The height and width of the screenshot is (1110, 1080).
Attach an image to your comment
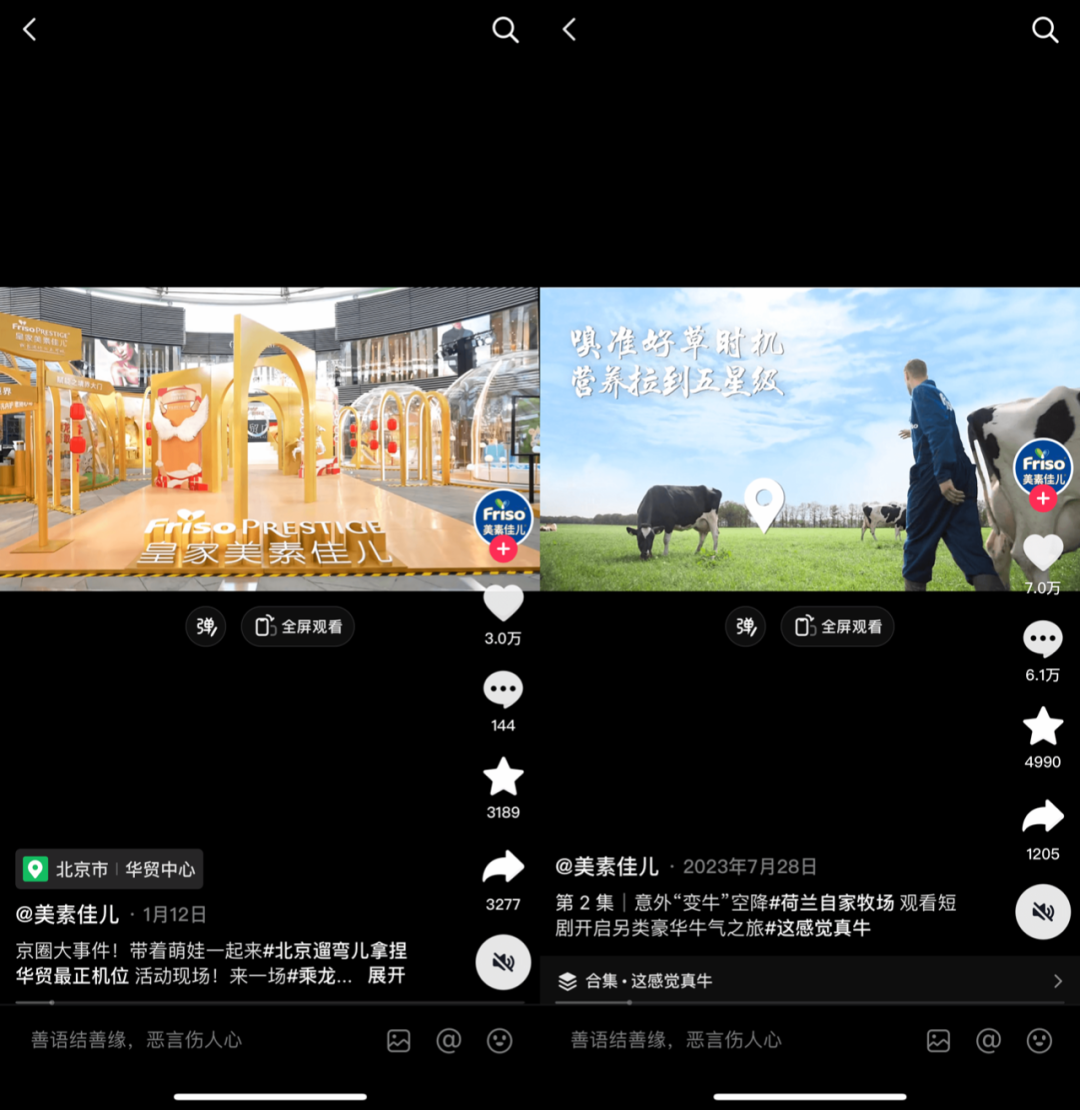(x=398, y=1040)
